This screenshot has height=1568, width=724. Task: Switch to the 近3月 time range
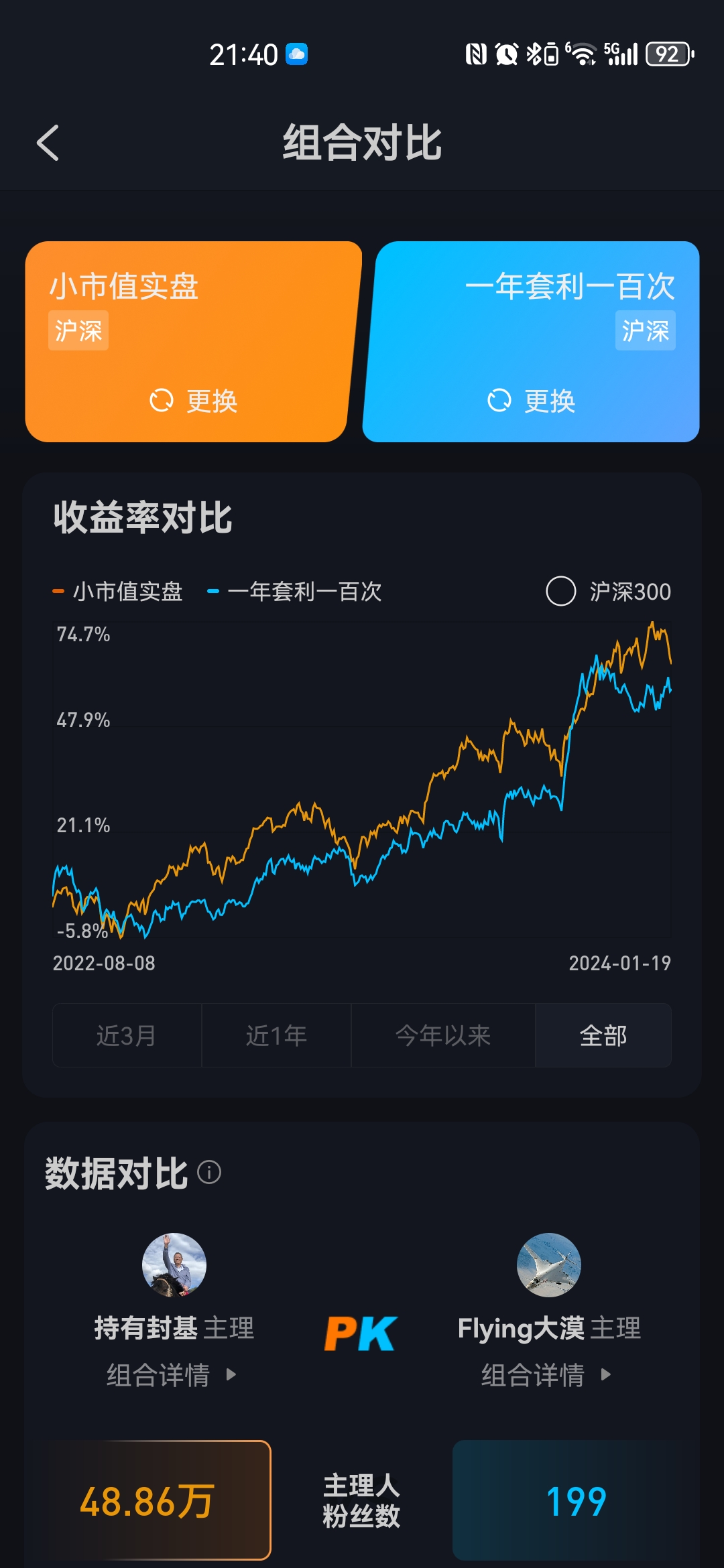coord(127,1035)
